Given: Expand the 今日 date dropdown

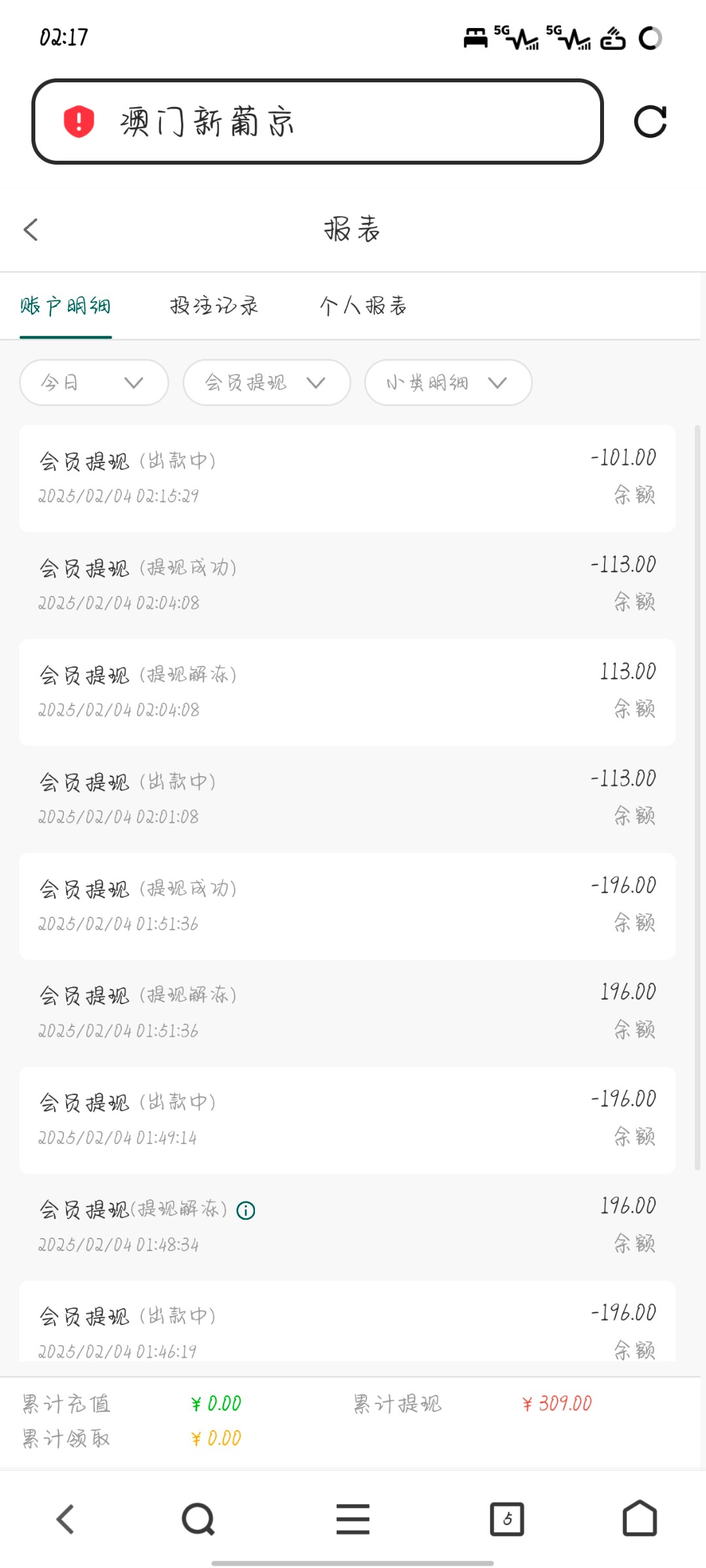Looking at the screenshot, I should 94,382.
